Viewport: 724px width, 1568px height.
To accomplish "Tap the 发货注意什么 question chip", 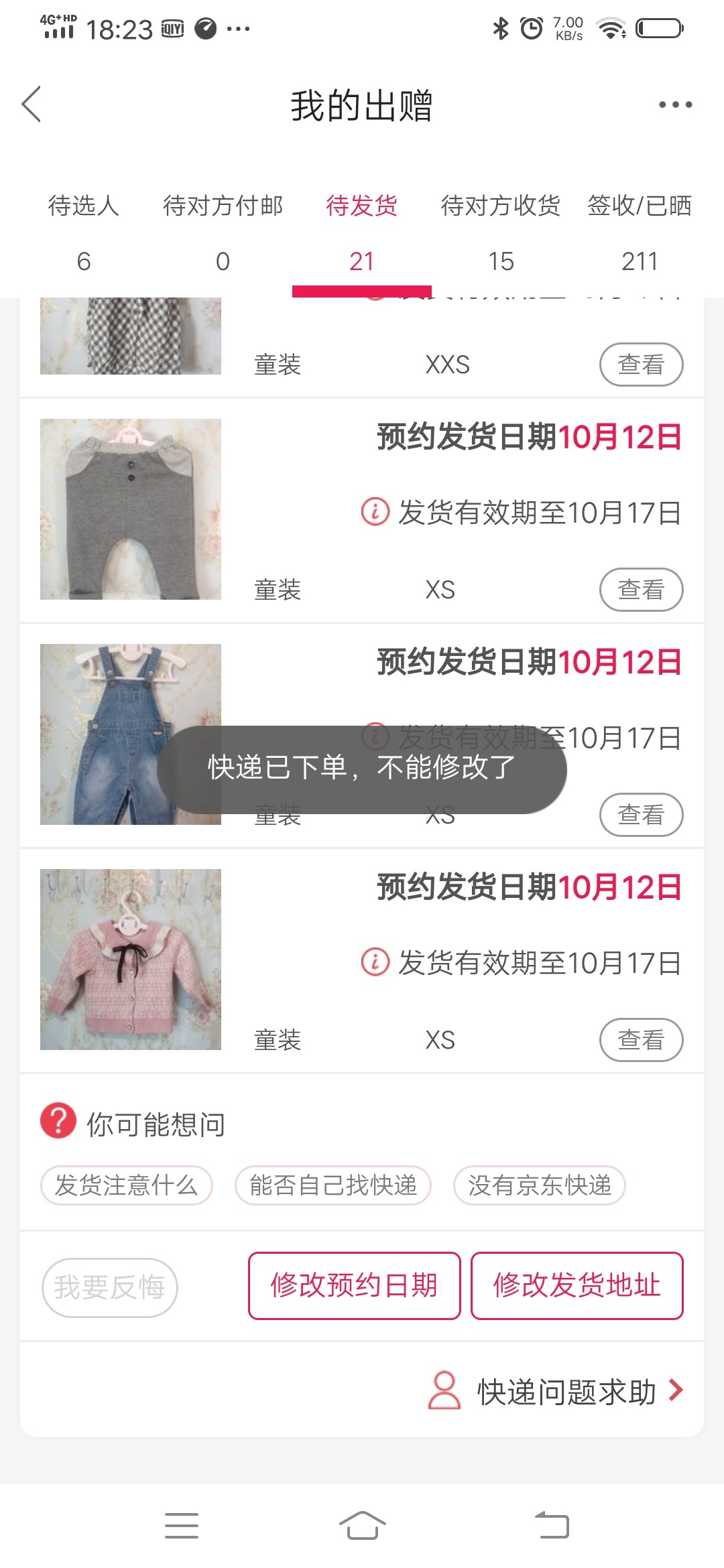I will [127, 1185].
